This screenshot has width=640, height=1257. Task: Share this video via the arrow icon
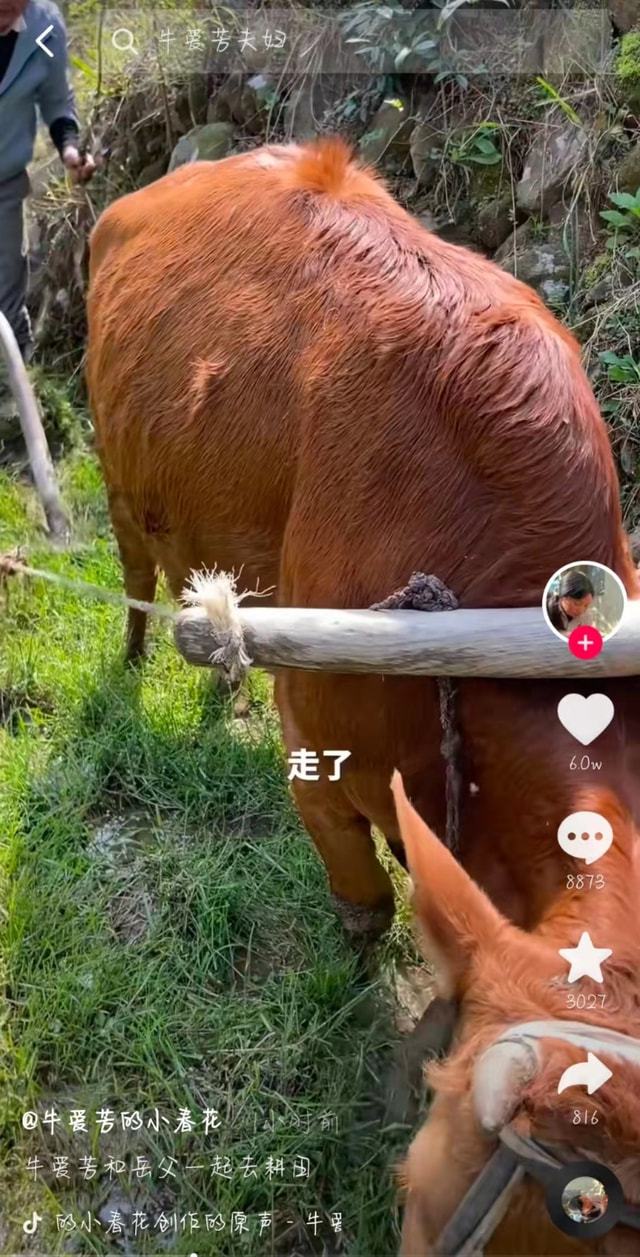[x=585, y=1075]
